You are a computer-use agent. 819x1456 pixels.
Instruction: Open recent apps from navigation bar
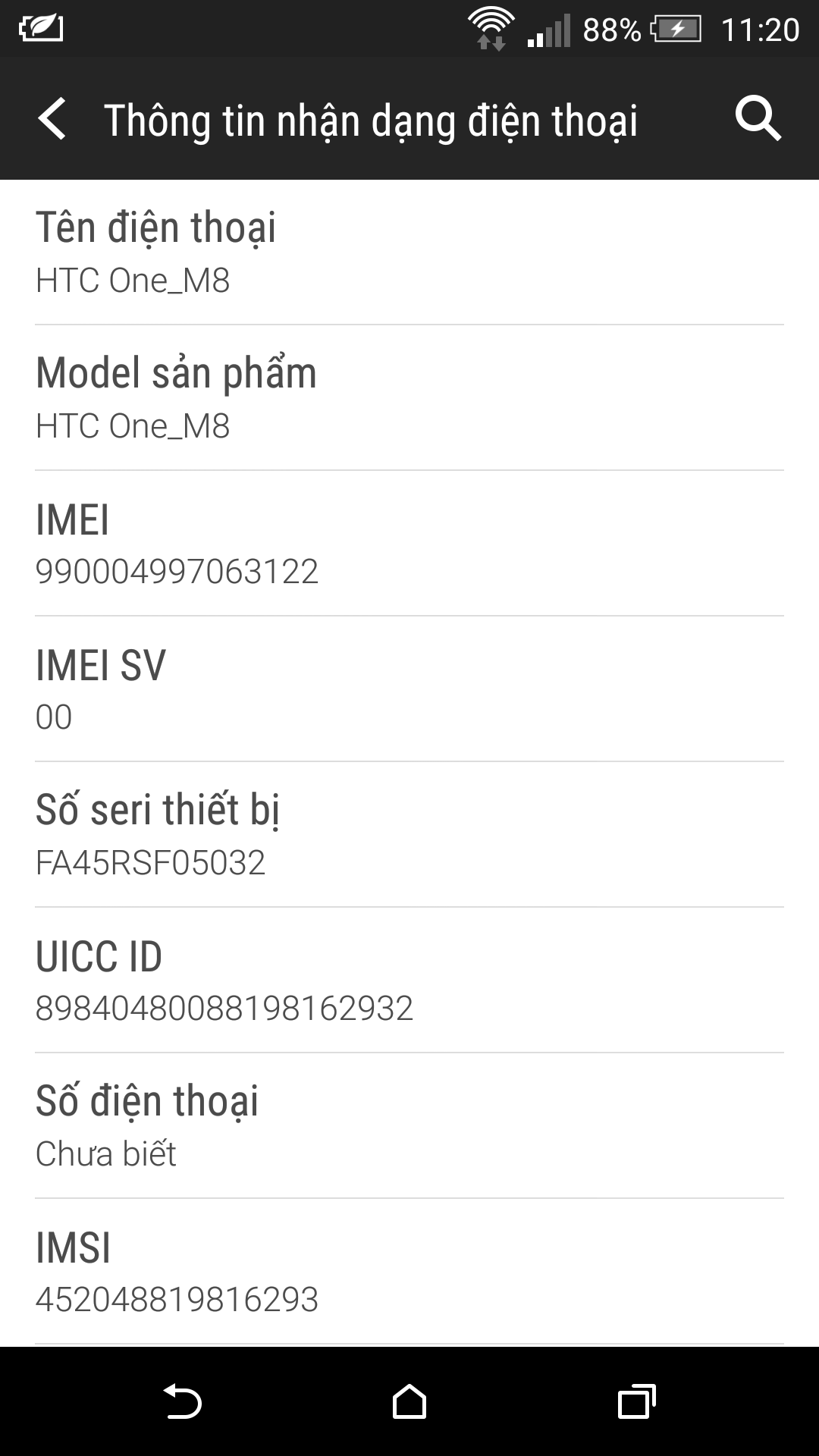pos(637,1401)
